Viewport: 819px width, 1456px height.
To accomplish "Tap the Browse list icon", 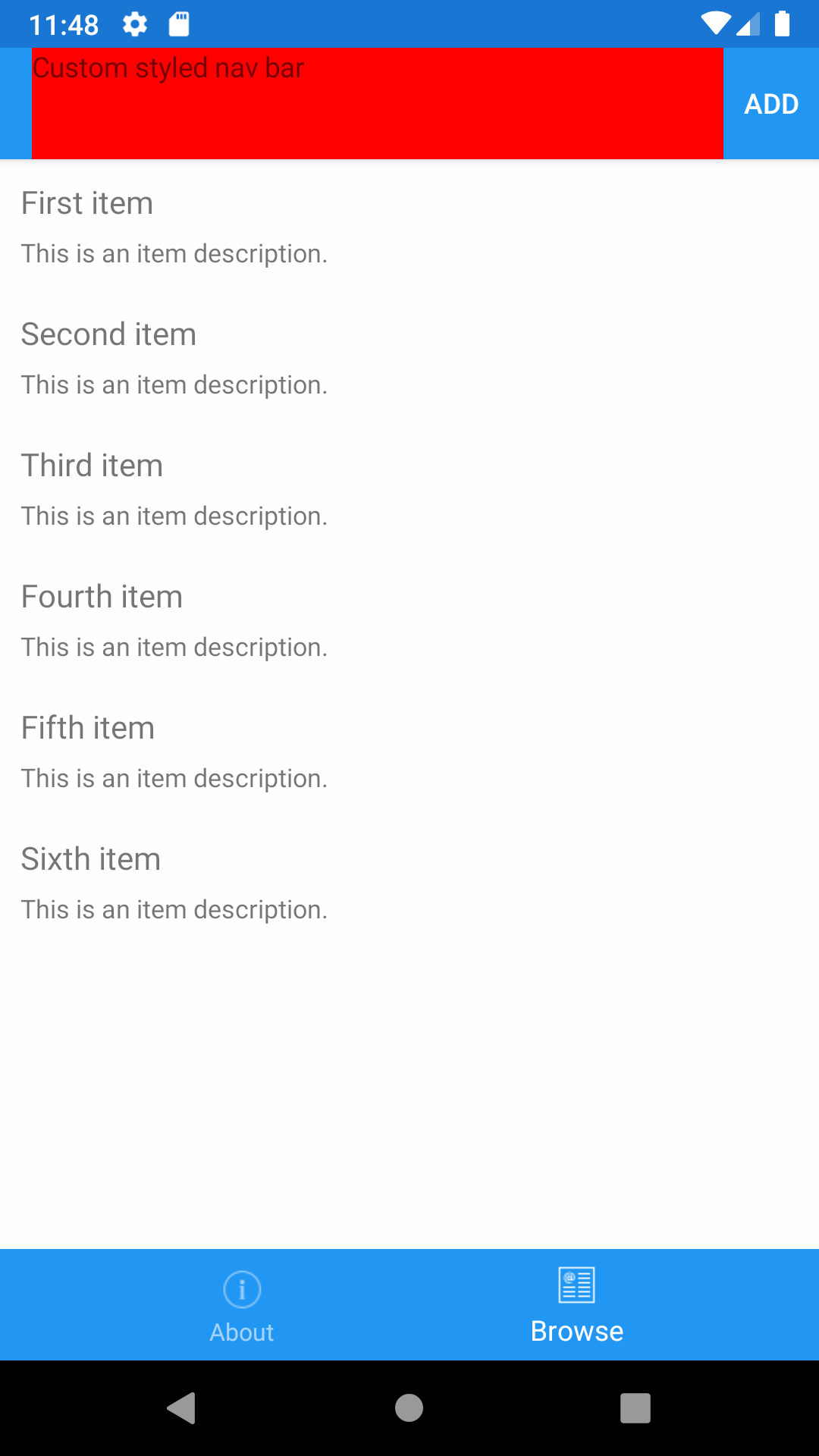I will point(576,1285).
